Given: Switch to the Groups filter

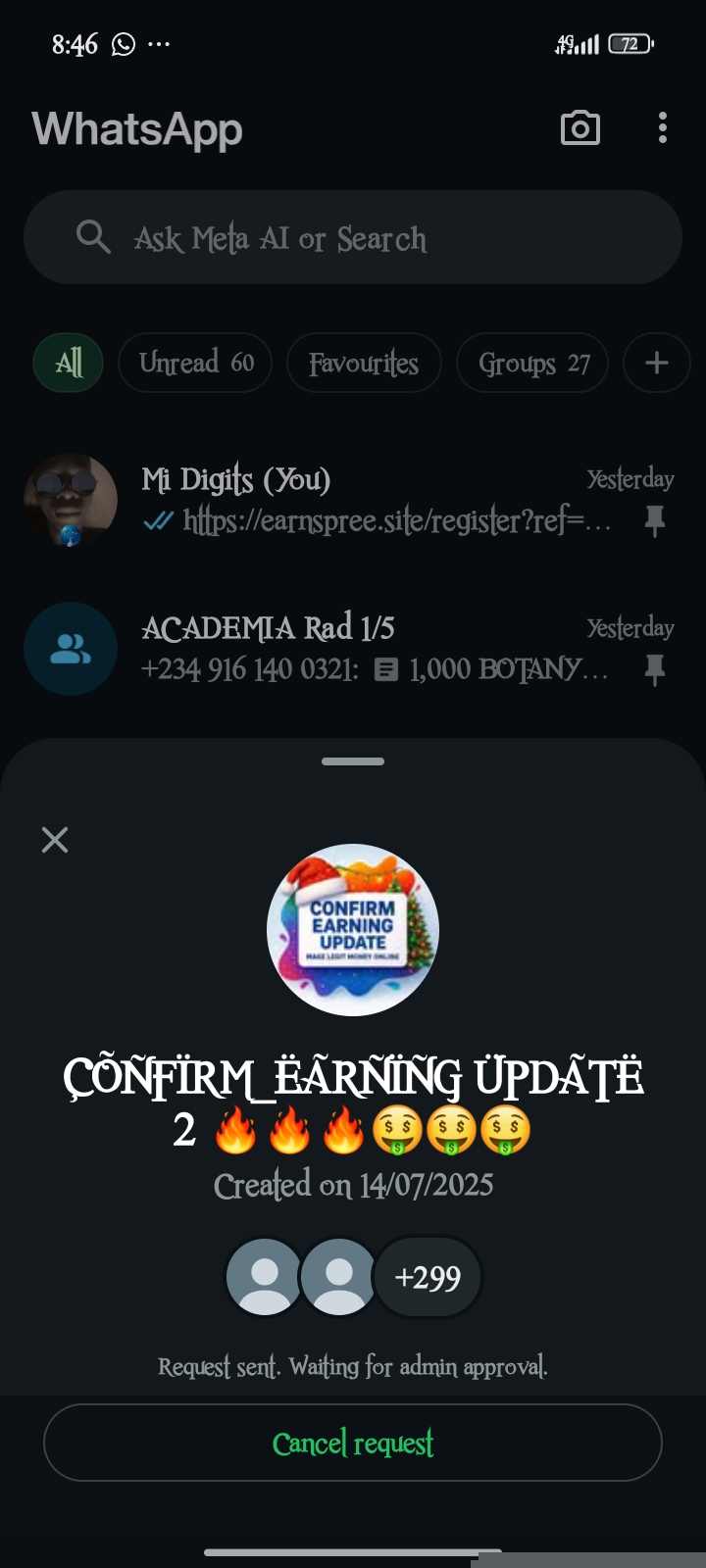Looking at the screenshot, I should click(532, 363).
